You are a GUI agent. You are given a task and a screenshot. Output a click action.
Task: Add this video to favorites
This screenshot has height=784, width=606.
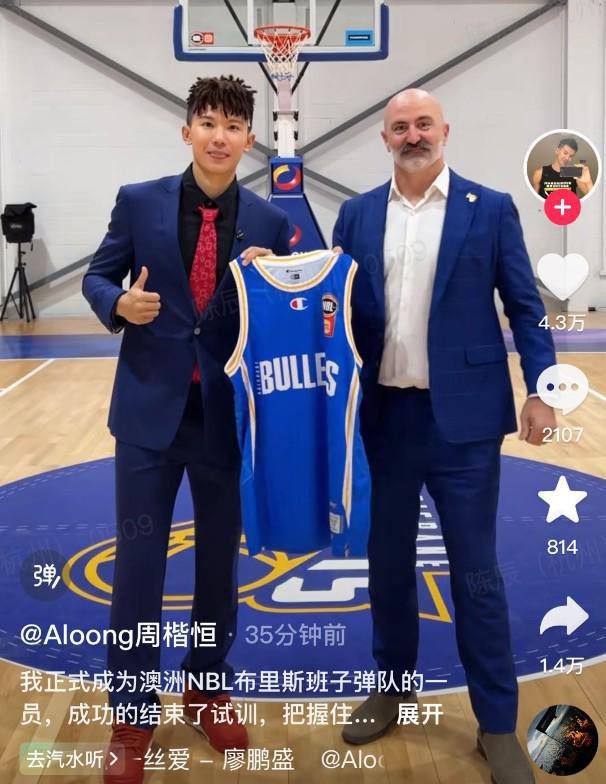point(562,501)
